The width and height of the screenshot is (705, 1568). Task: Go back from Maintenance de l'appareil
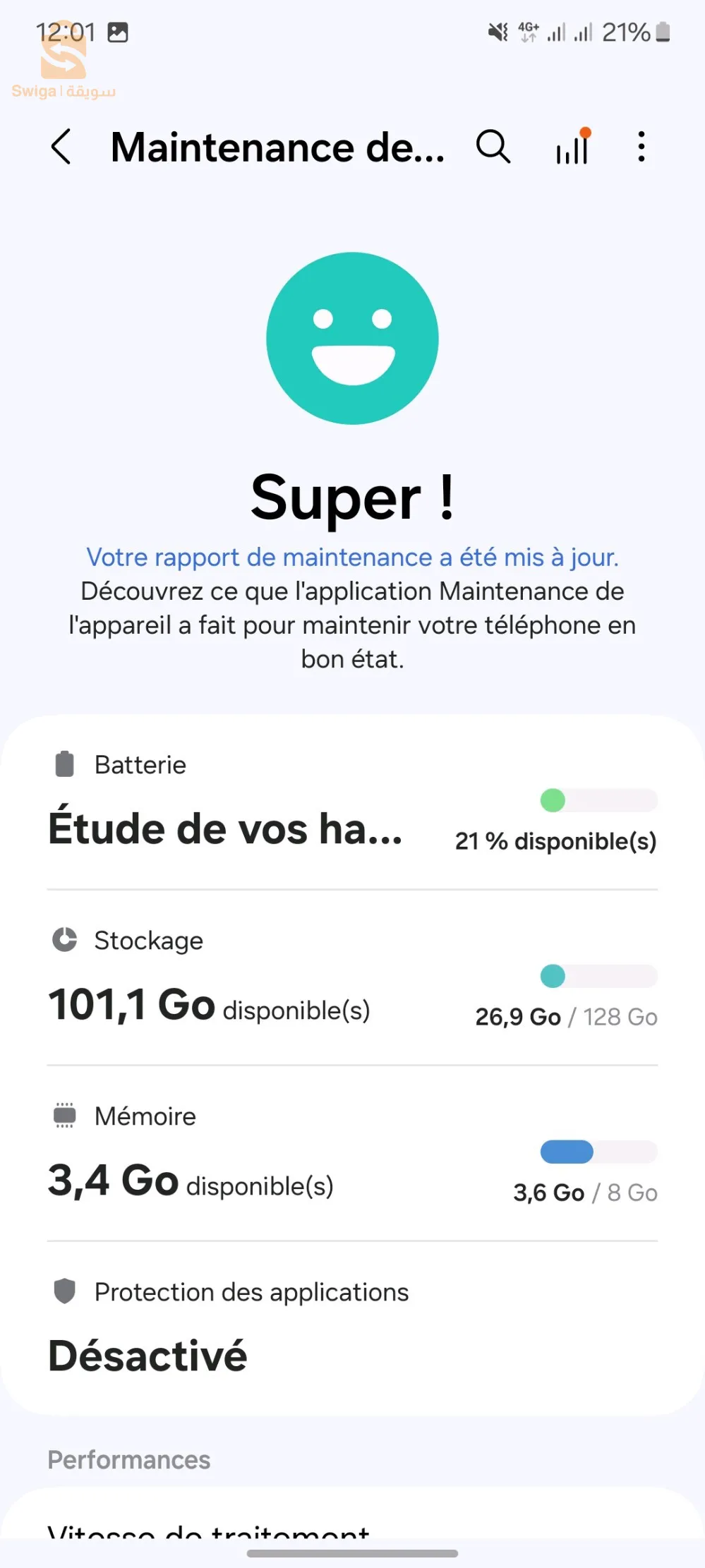pyautogui.click(x=61, y=147)
